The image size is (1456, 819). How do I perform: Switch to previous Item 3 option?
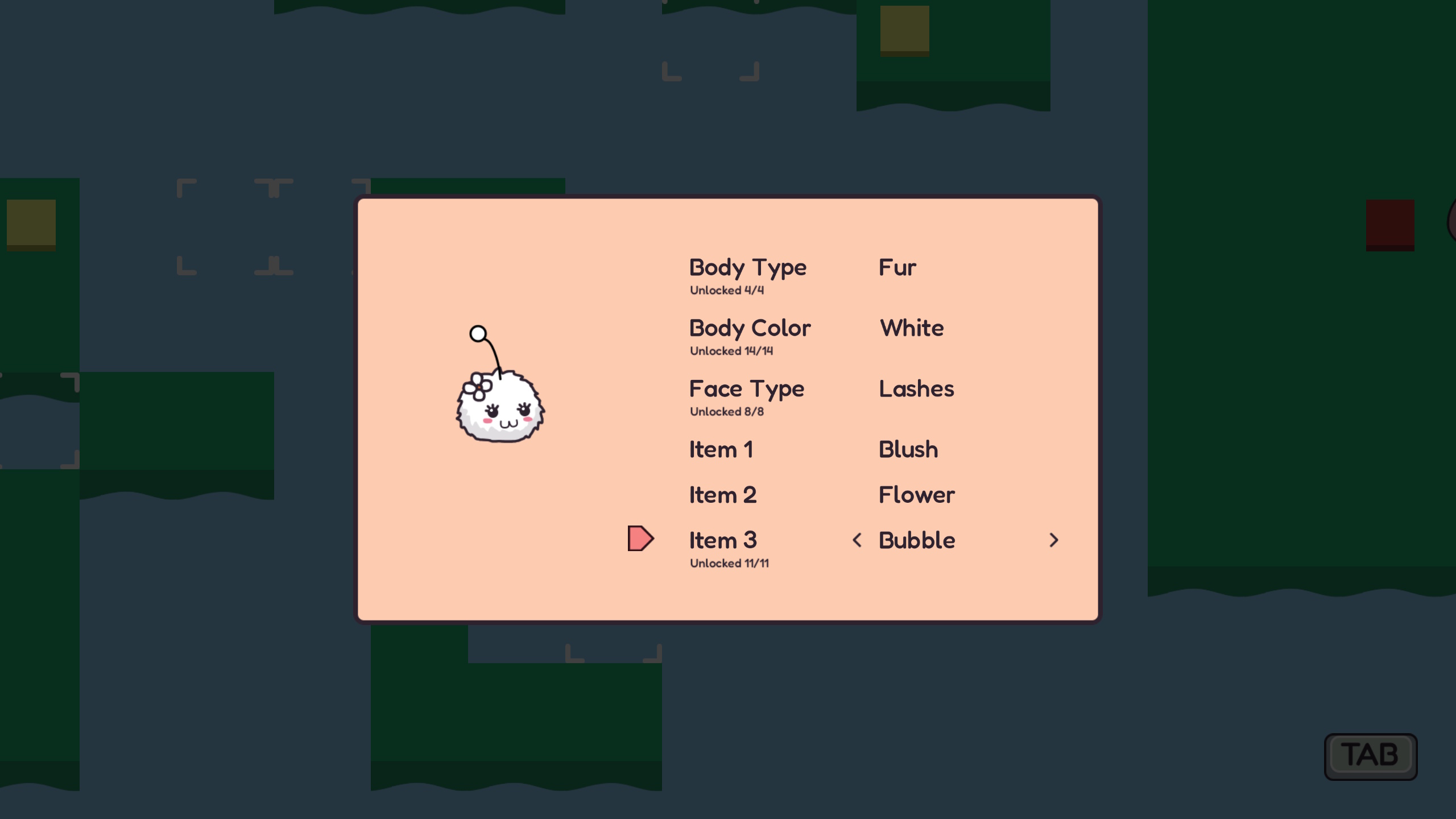[x=857, y=540]
